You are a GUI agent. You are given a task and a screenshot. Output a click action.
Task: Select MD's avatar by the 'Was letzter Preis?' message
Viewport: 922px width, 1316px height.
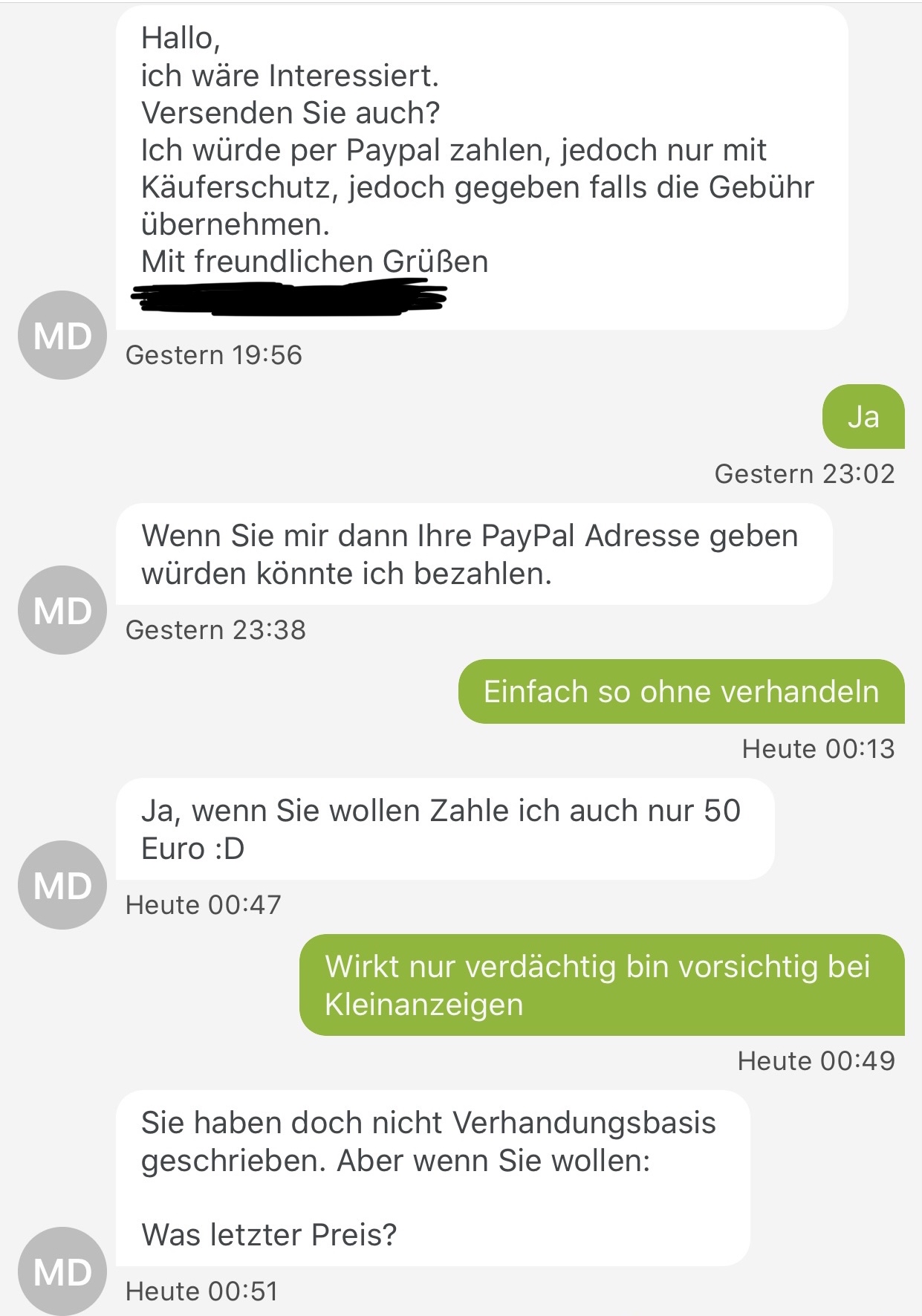tap(62, 1271)
